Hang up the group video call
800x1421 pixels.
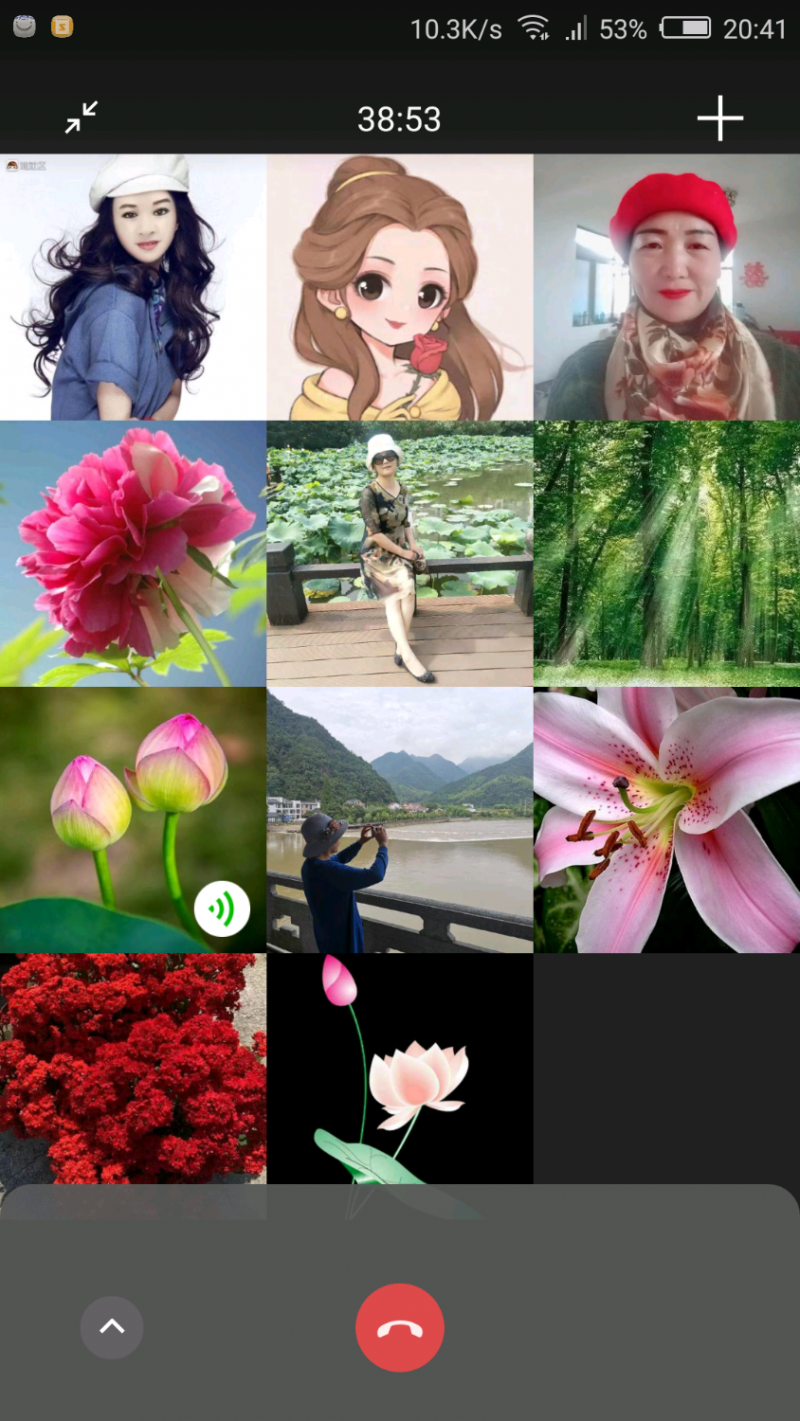400,1327
